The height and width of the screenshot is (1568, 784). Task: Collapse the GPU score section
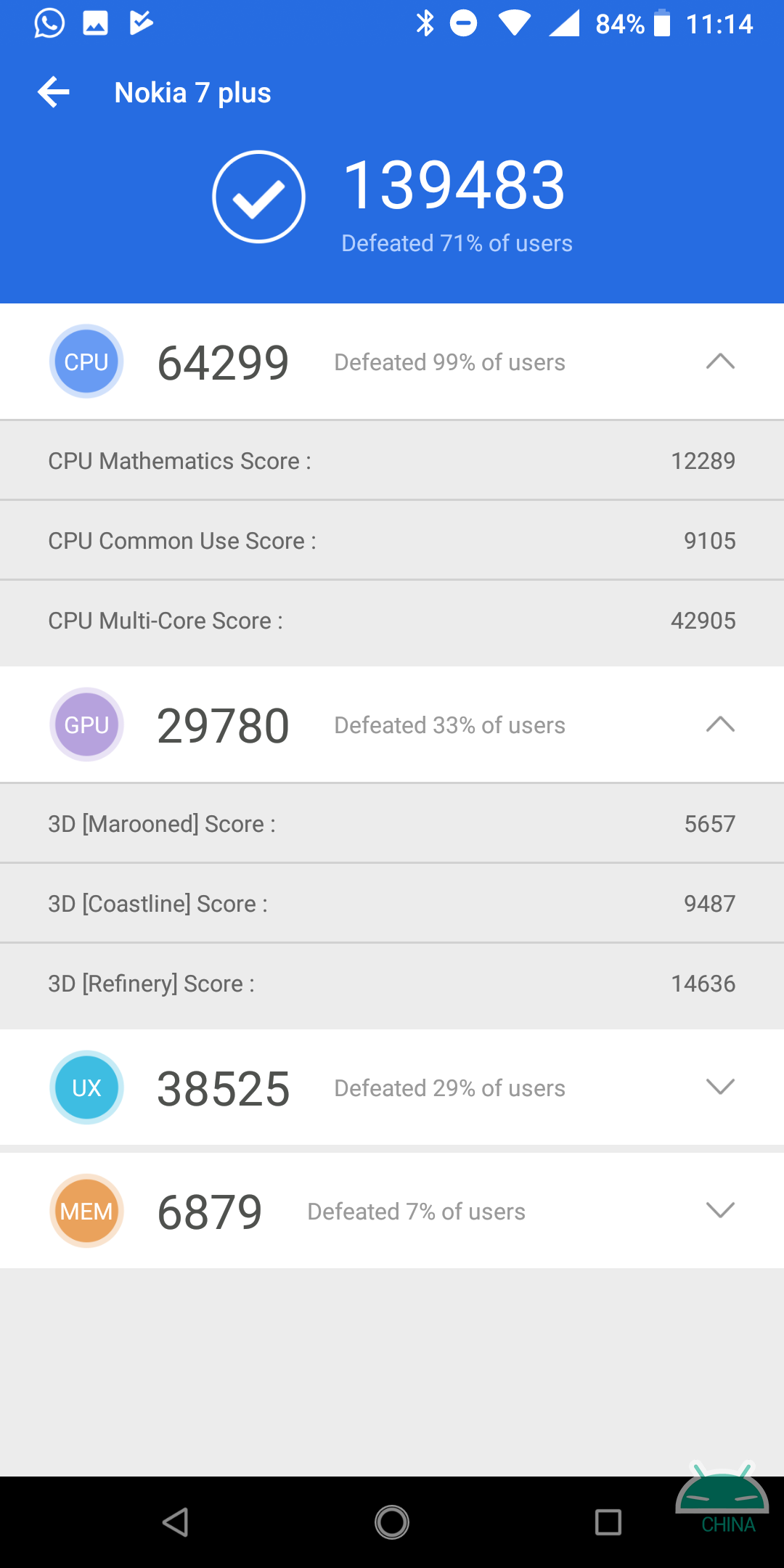pyautogui.click(x=720, y=724)
